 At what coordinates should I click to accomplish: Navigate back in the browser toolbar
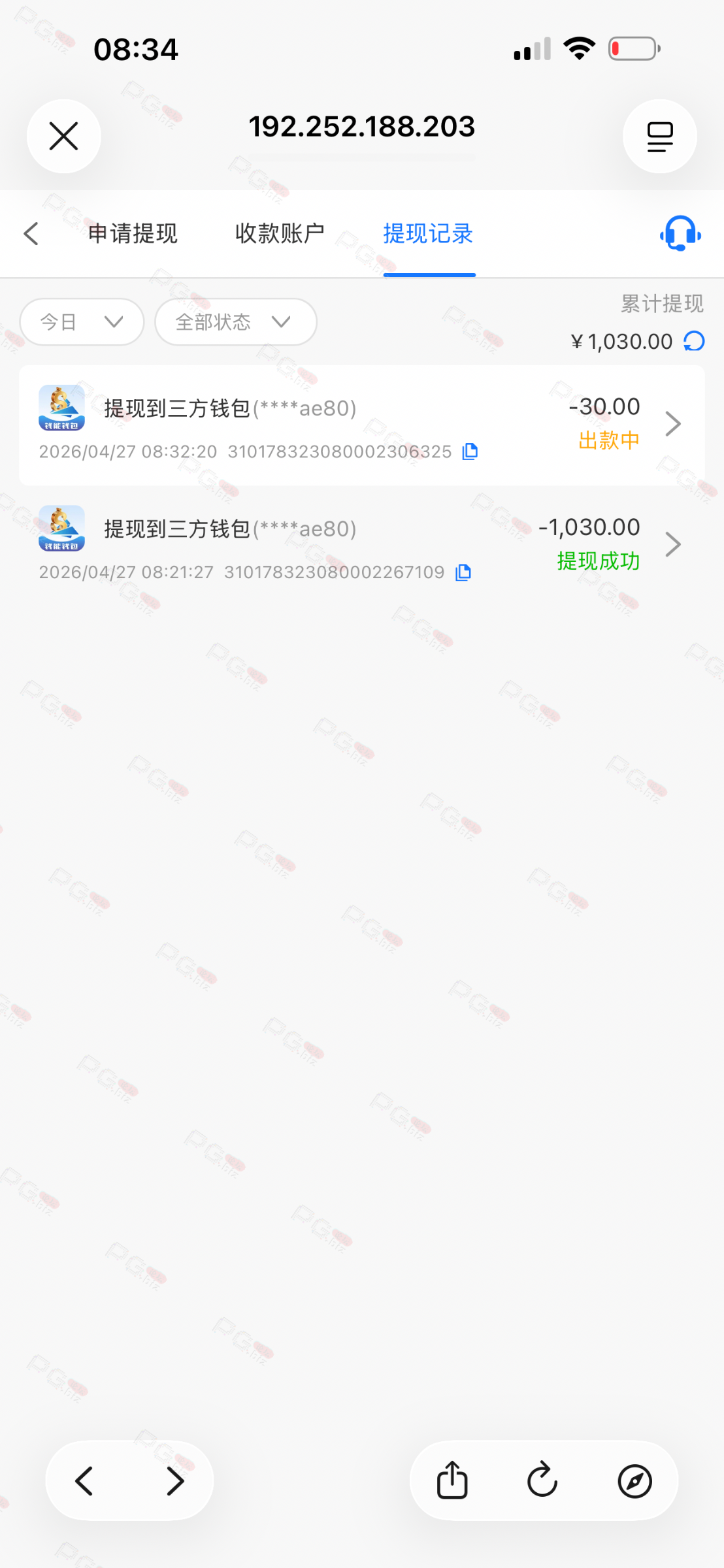click(x=84, y=1480)
